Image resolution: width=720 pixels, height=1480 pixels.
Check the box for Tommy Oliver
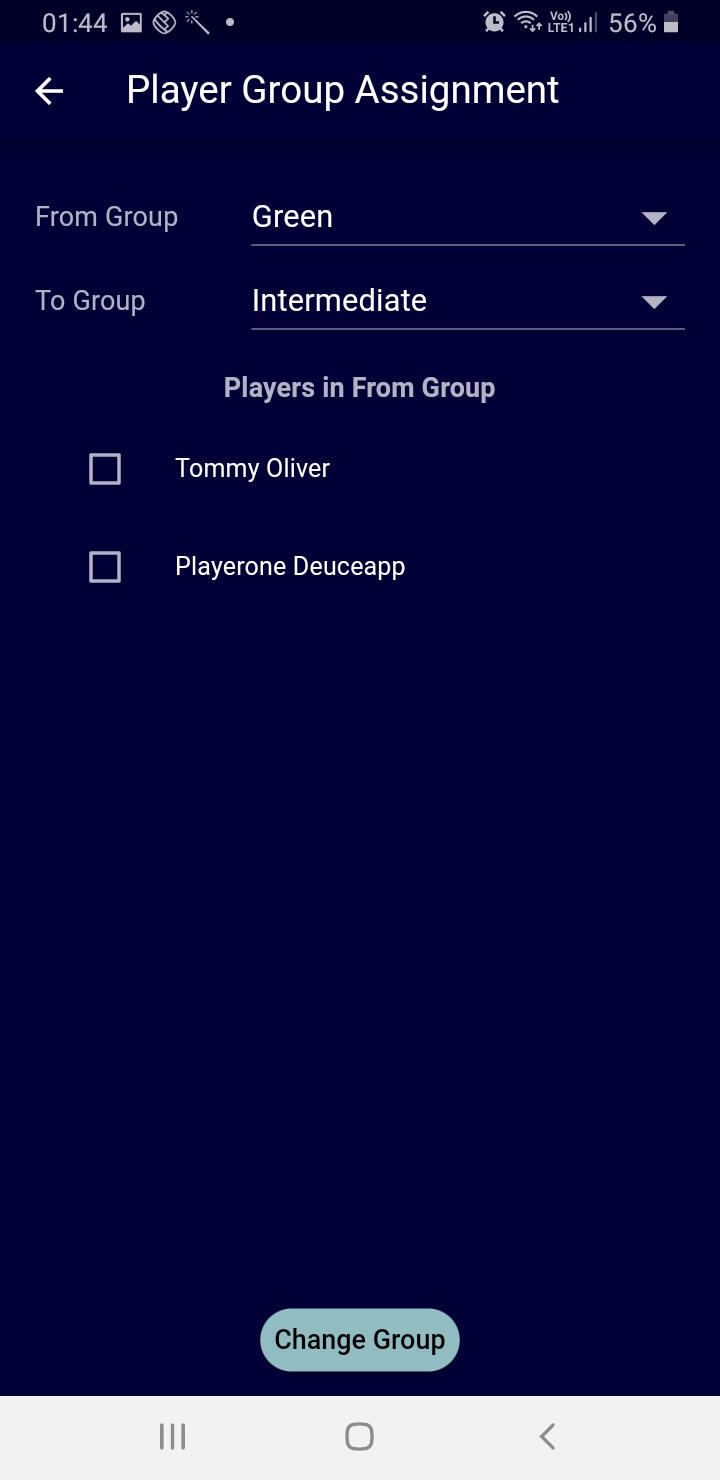point(105,469)
